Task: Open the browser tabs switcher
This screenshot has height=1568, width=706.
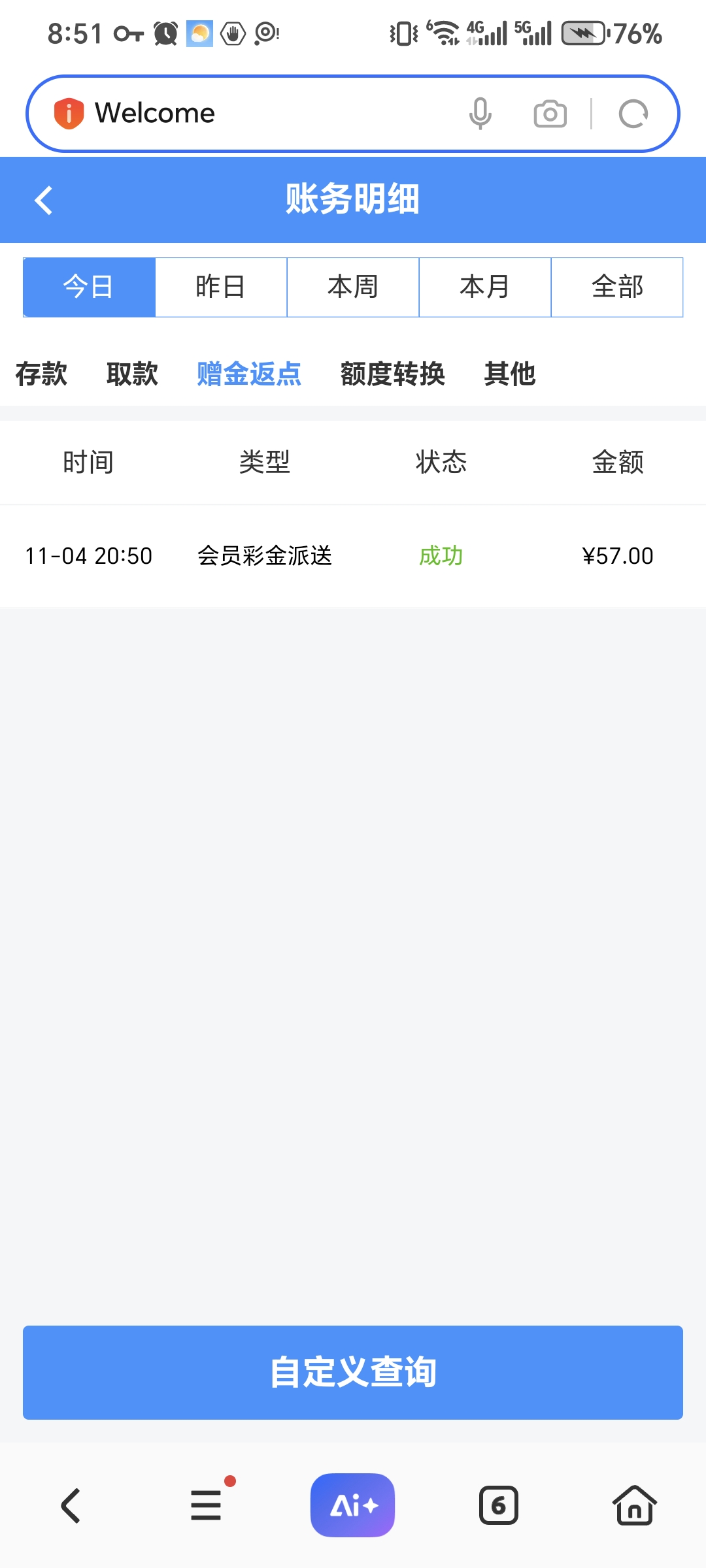Action: click(499, 1505)
